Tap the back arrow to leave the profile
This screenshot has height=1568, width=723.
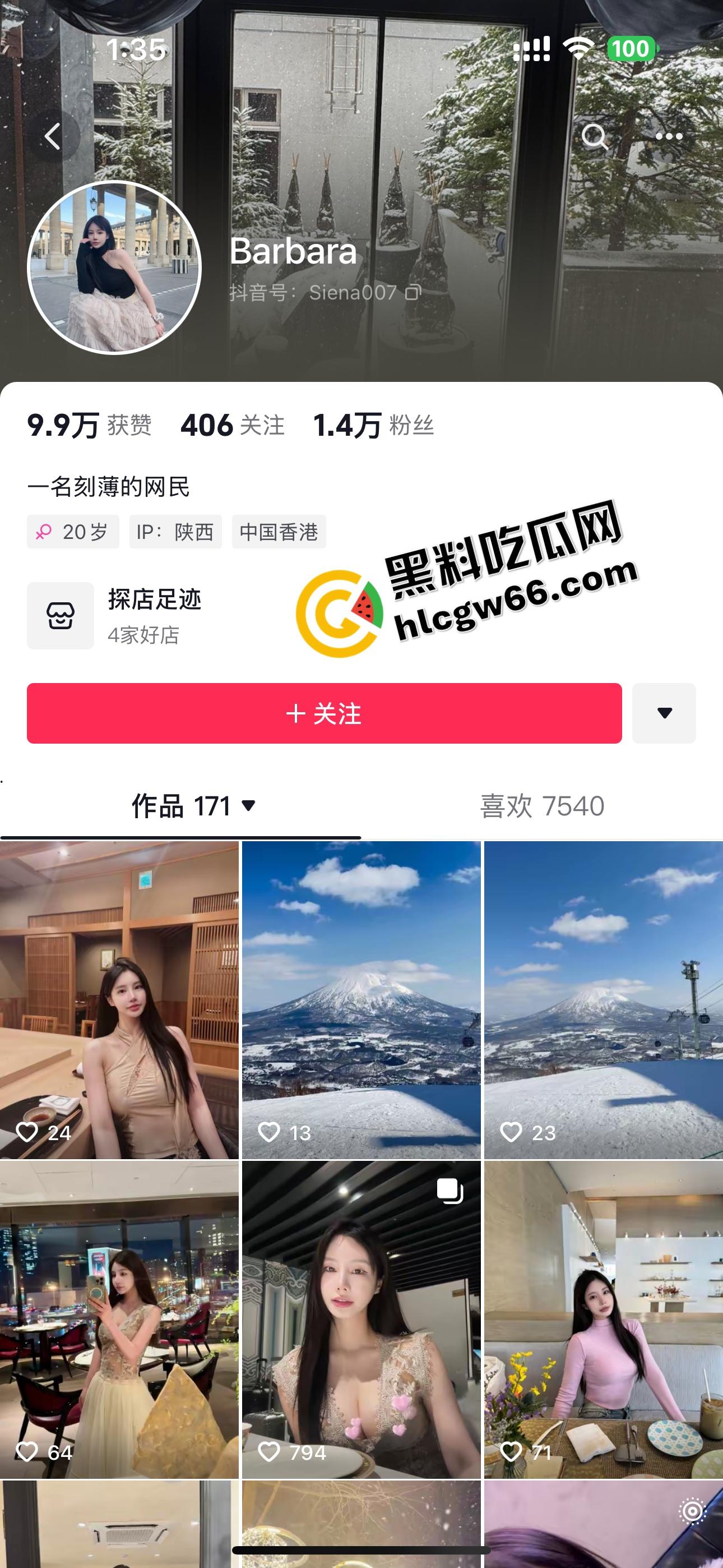pos(54,135)
